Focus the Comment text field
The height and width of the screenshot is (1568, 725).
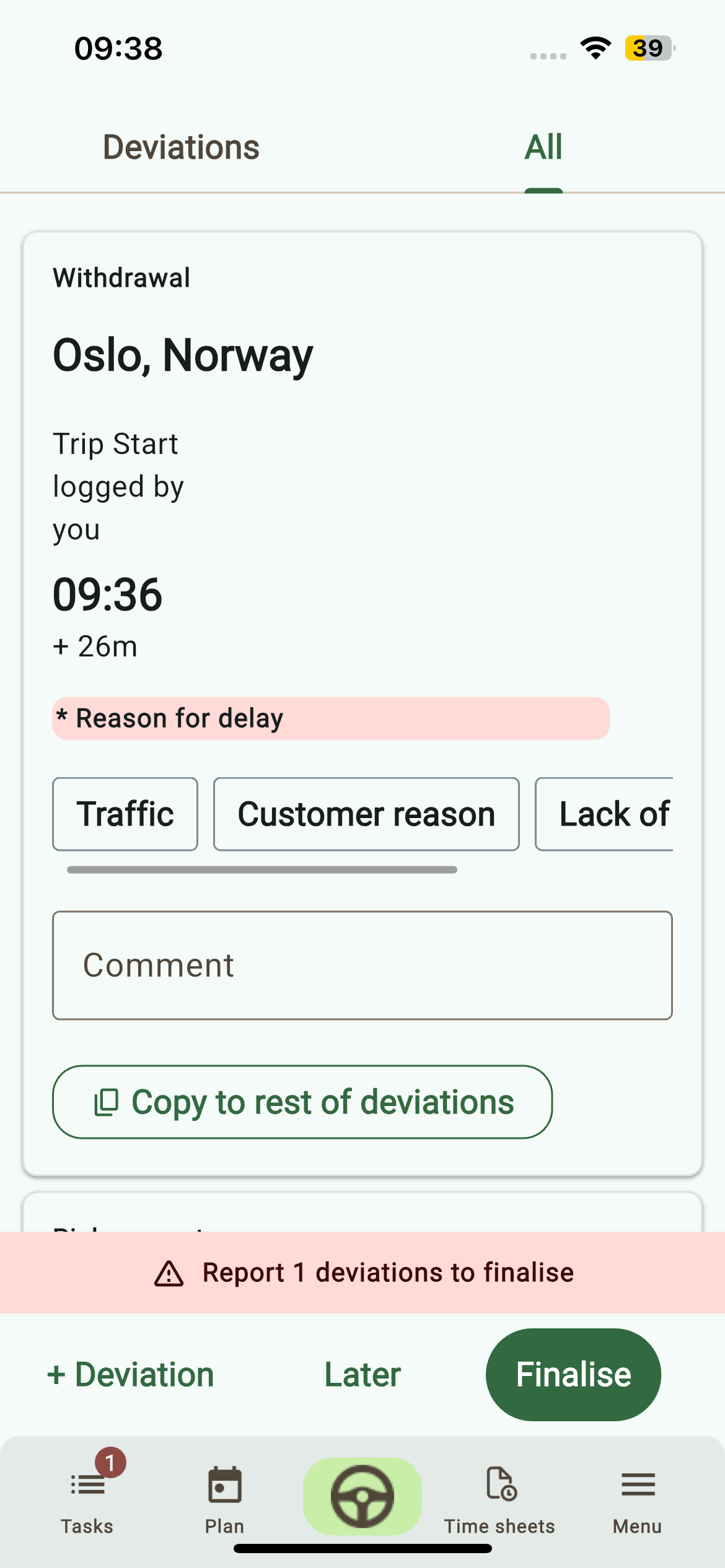(362, 965)
